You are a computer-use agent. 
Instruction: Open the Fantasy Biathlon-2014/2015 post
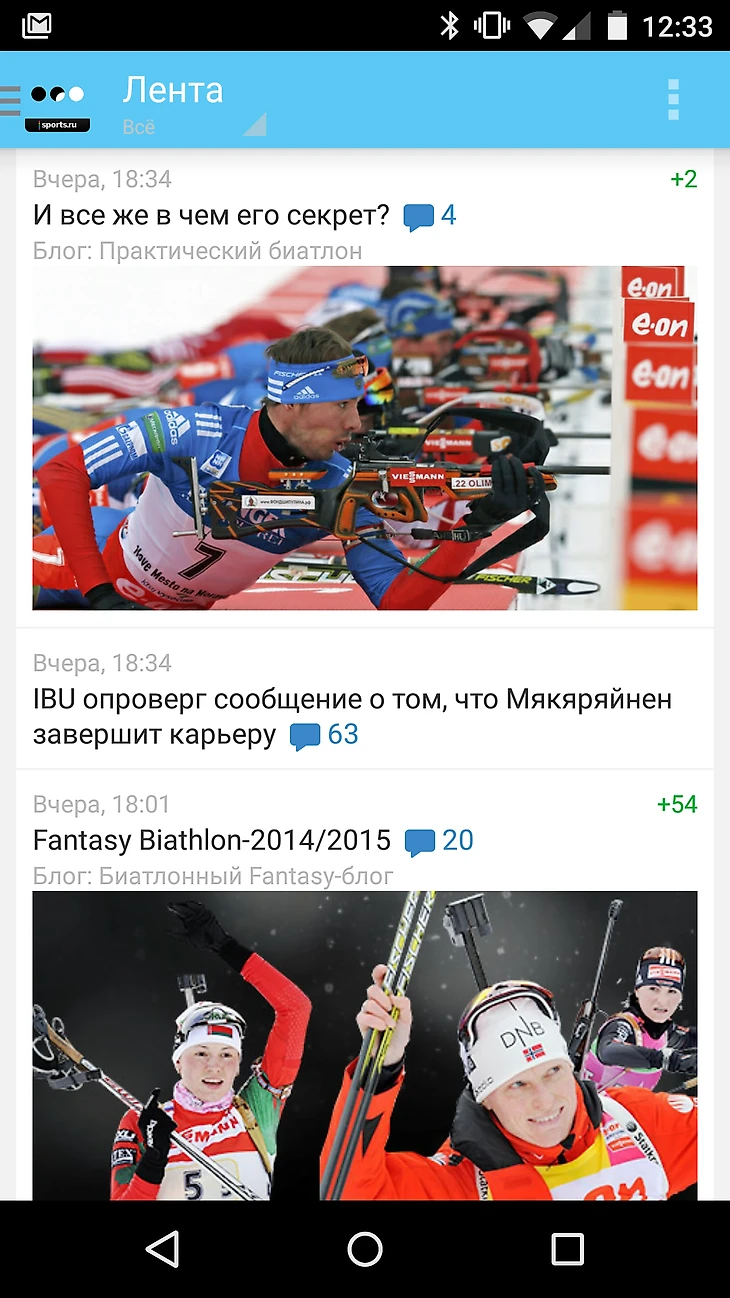[x=217, y=840]
